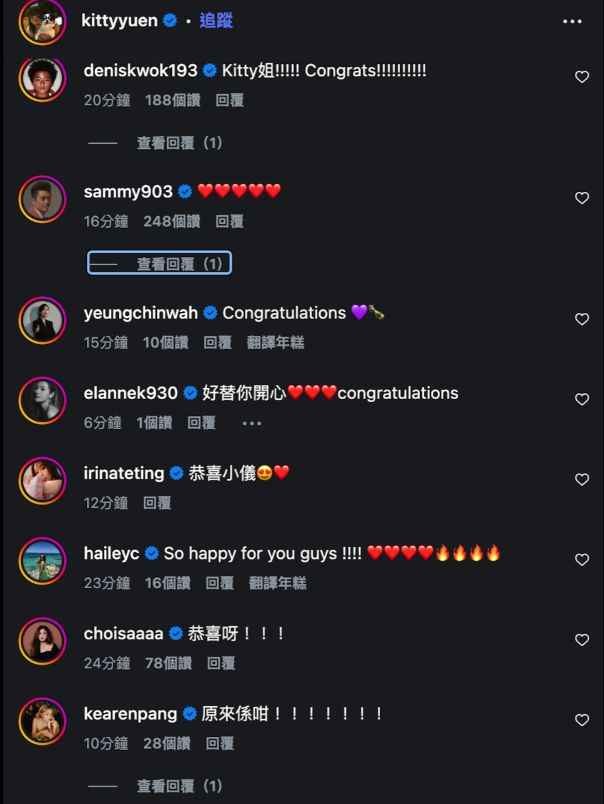Screen dimensions: 604x804
Task: Like choisaaaa's comment
Action: point(581,639)
